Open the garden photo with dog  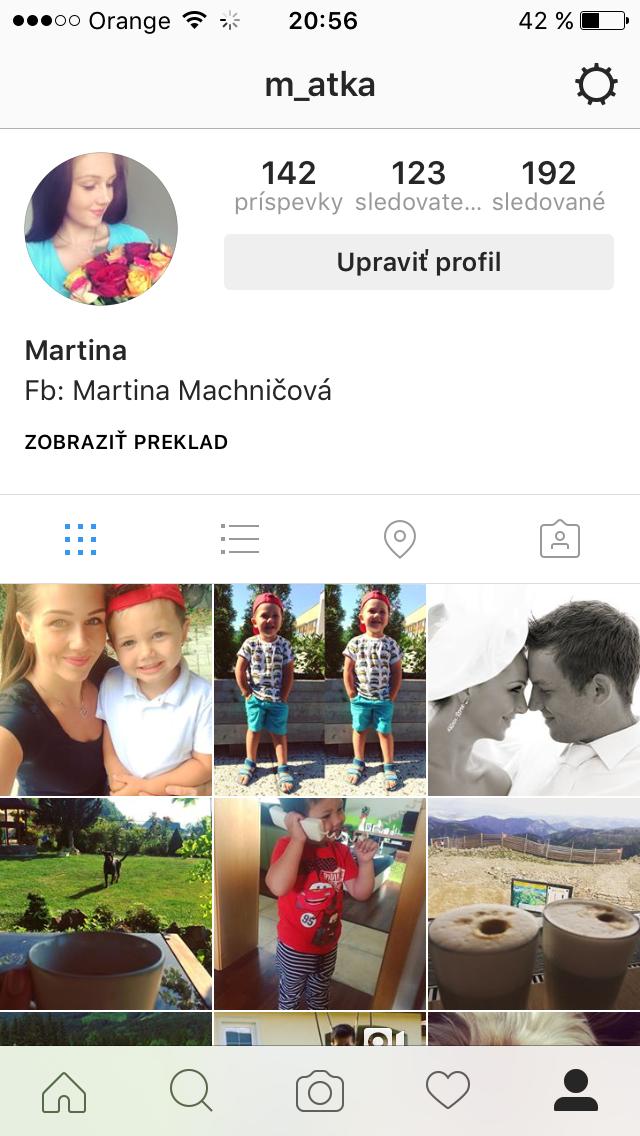[x=105, y=903]
